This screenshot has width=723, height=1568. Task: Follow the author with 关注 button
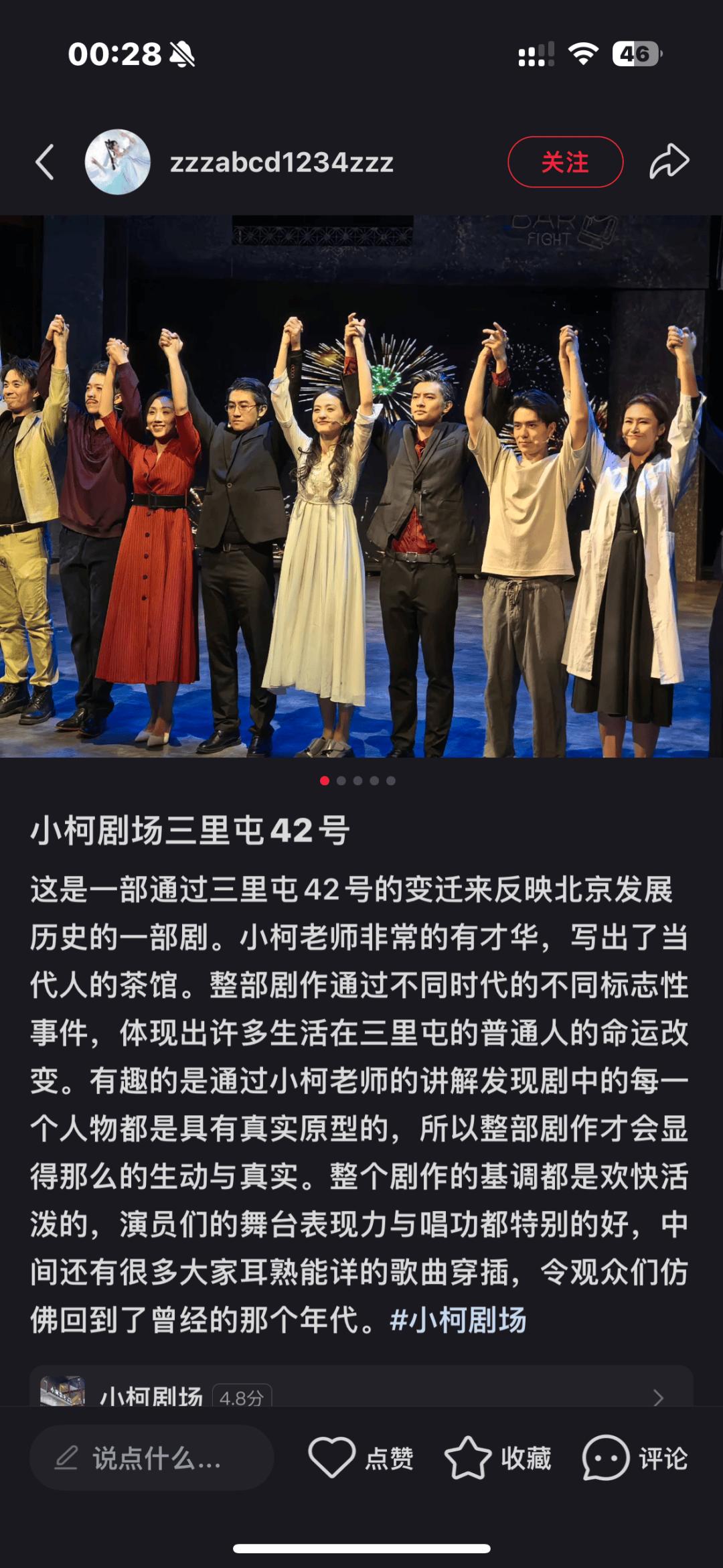565,162
